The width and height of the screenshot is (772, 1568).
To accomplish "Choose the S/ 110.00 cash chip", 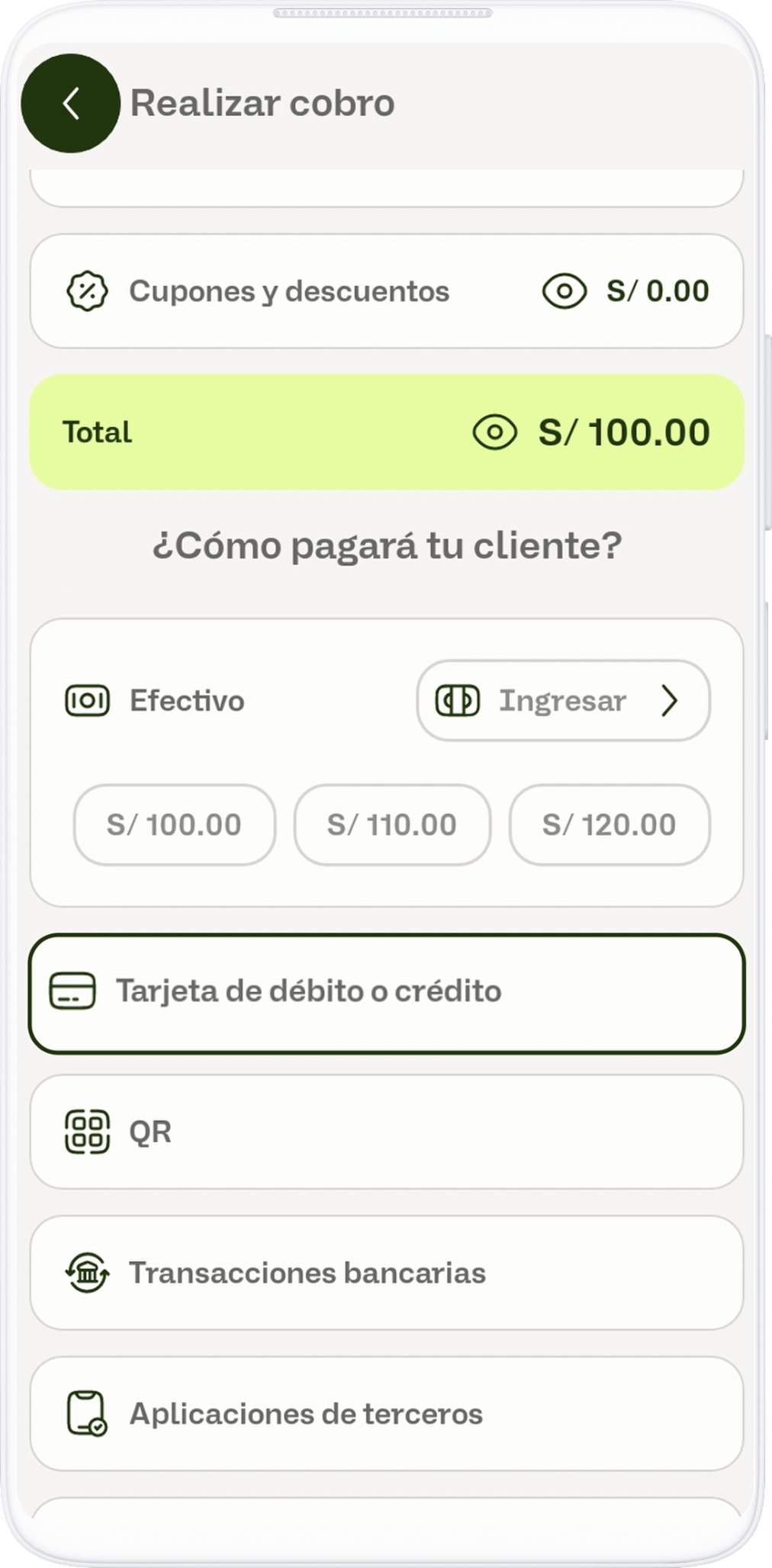I will [392, 825].
